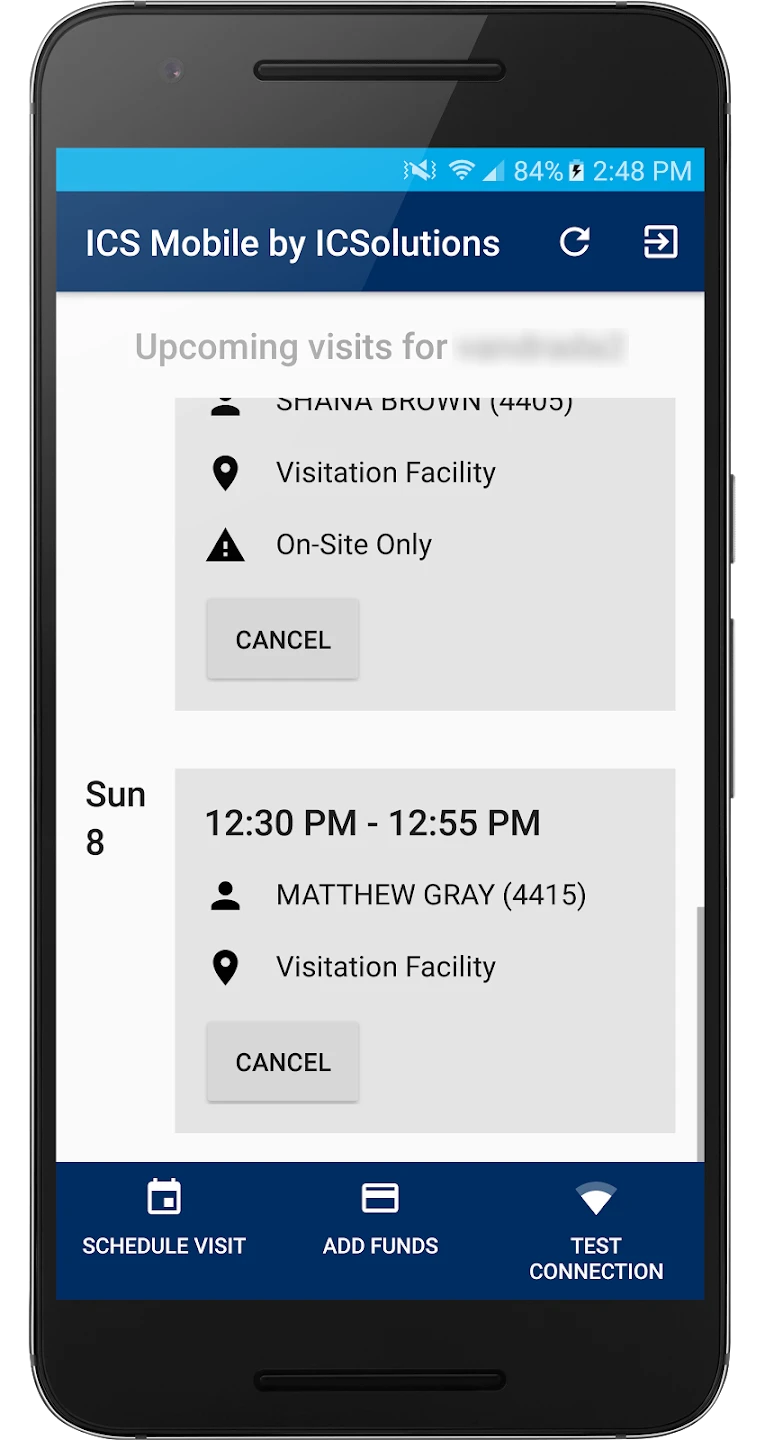Cancel the On-Site Only visit with Shana Brown
This screenshot has height=1440, width=765.
point(282,640)
